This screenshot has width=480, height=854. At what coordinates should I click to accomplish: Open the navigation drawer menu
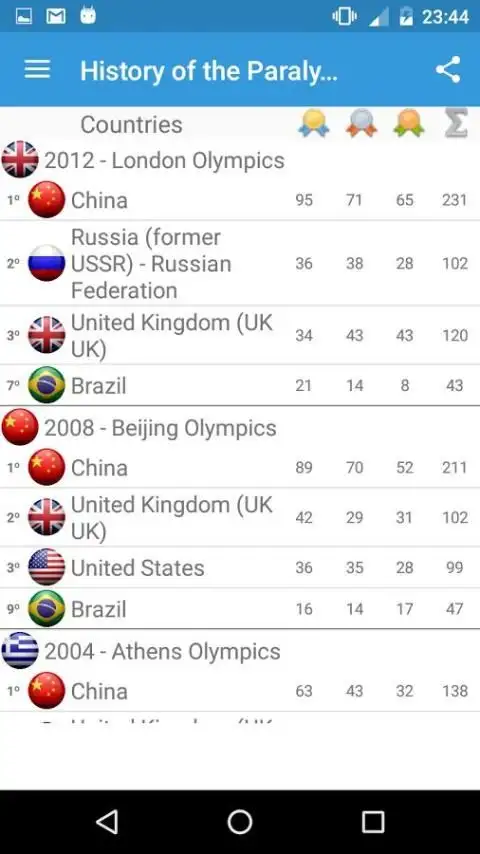(37, 70)
